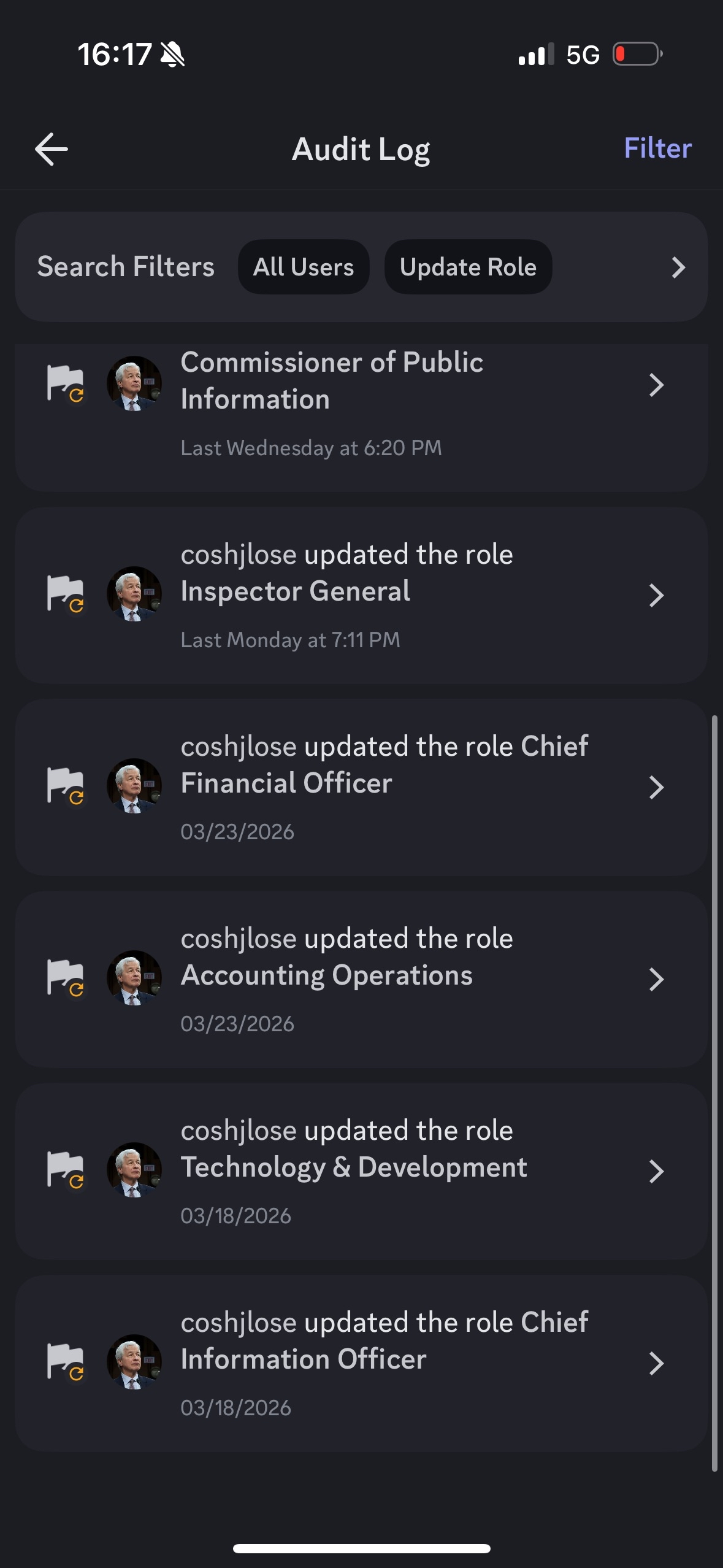
Task: Expand the Search Filters chevron
Action: pyautogui.click(x=678, y=267)
